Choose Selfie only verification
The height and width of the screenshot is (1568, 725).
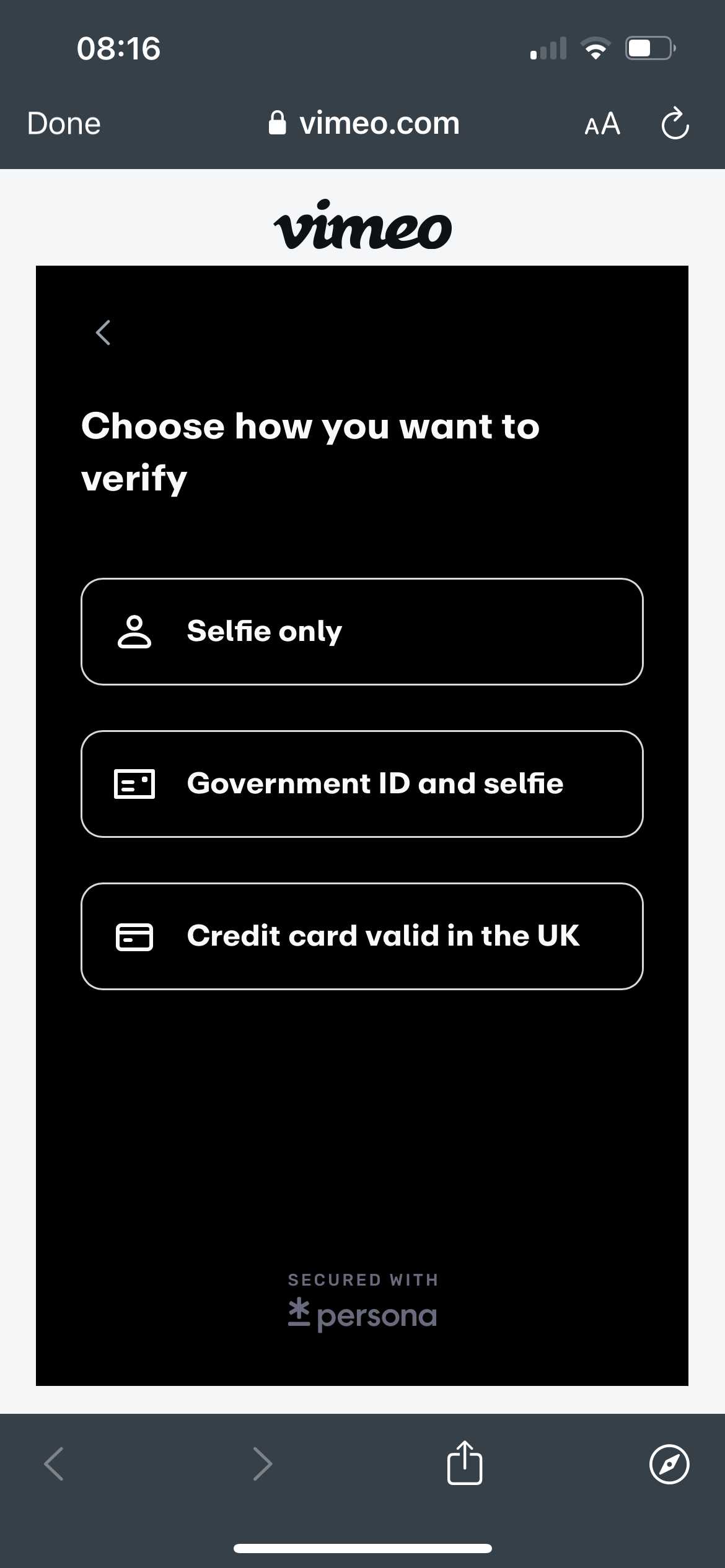pyautogui.click(x=362, y=632)
